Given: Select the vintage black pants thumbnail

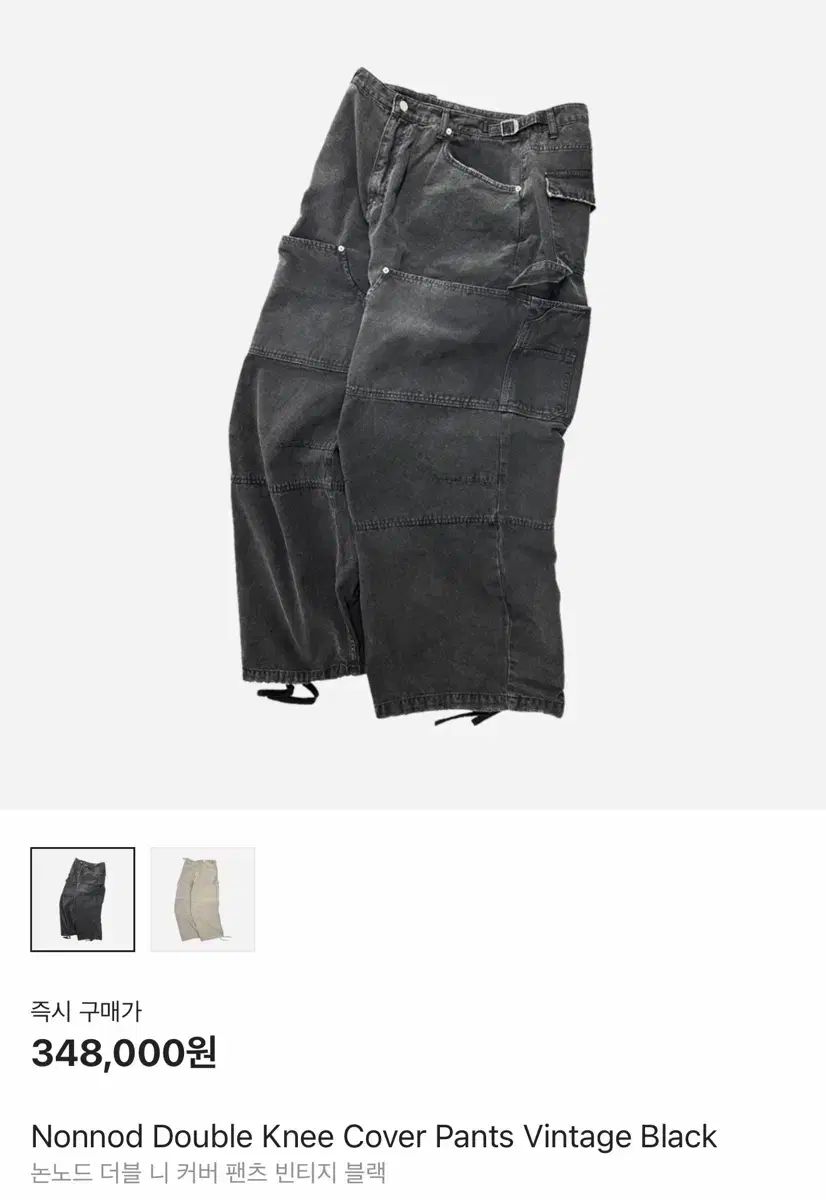Looking at the screenshot, I should click(x=83, y=899).
